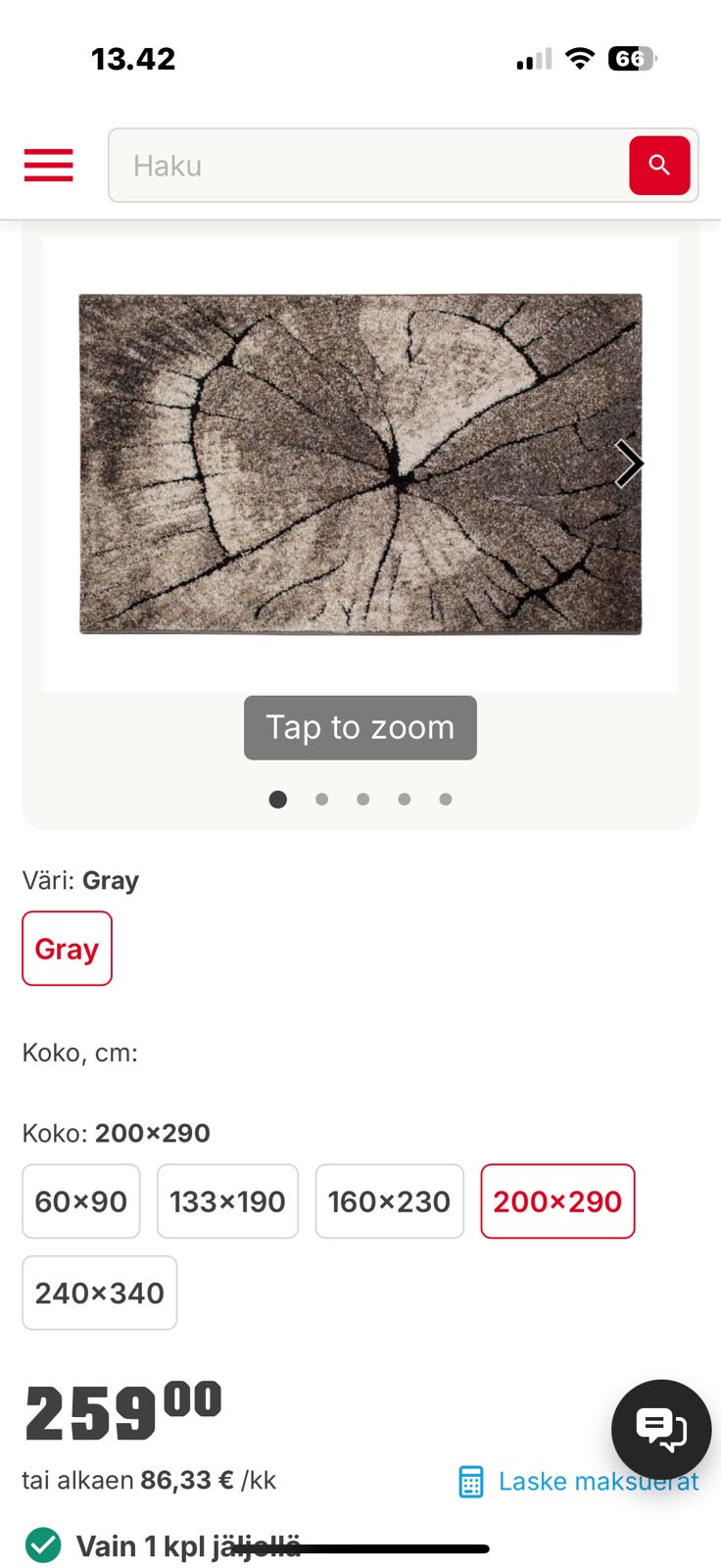Choose size 240×340
This screenshot has width=721, height=1568.
[100, 1293]
